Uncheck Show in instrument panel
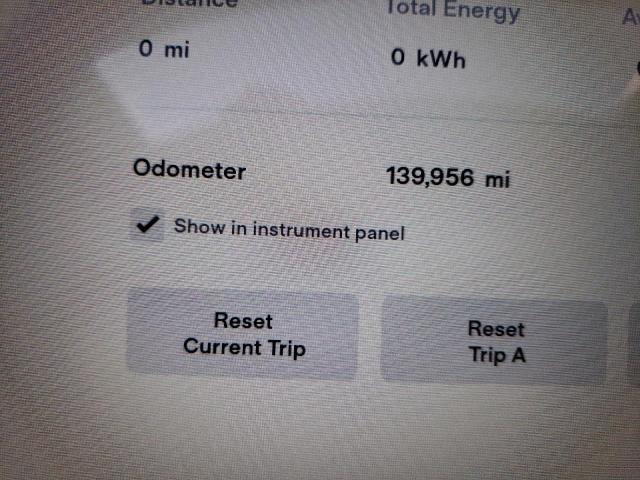 [x=148, y=227]
